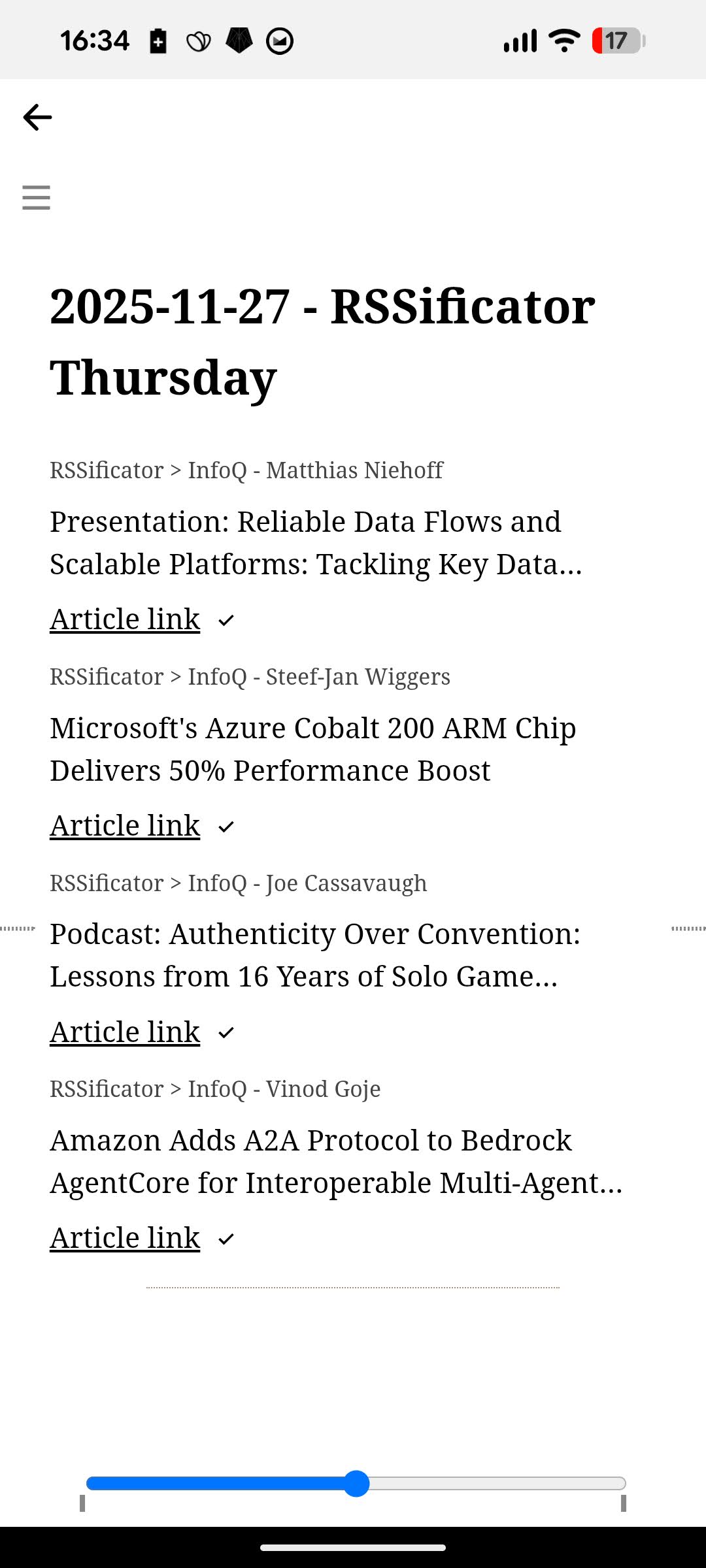Open the Article link for the Amazon A2A article
Viewport: 706px width, 1568px height.
(x=124, y=1237)
